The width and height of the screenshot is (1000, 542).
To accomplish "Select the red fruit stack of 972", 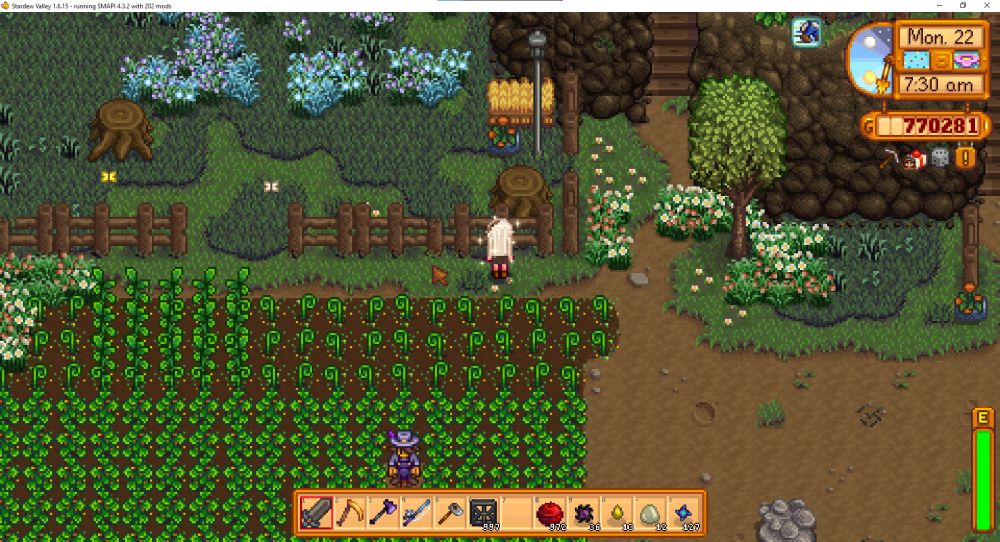I will [x=551, y=513].
